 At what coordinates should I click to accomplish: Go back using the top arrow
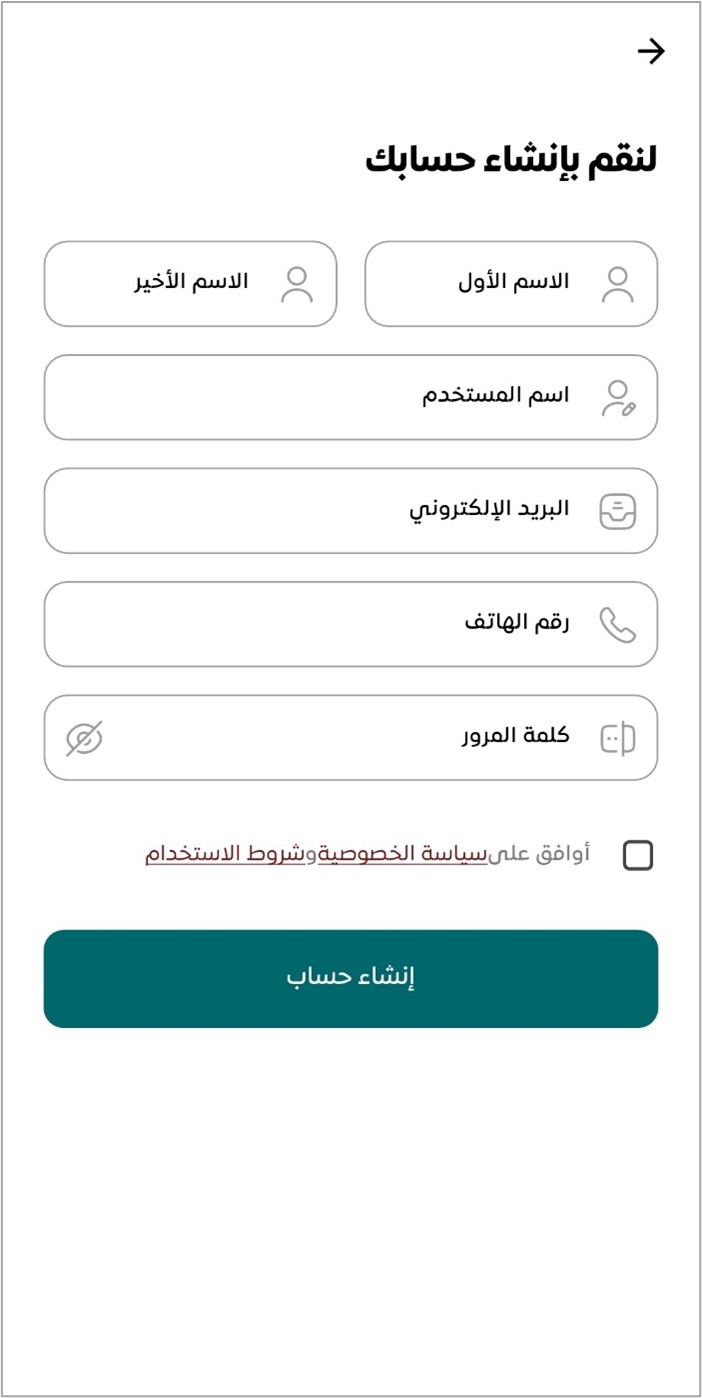651,51
